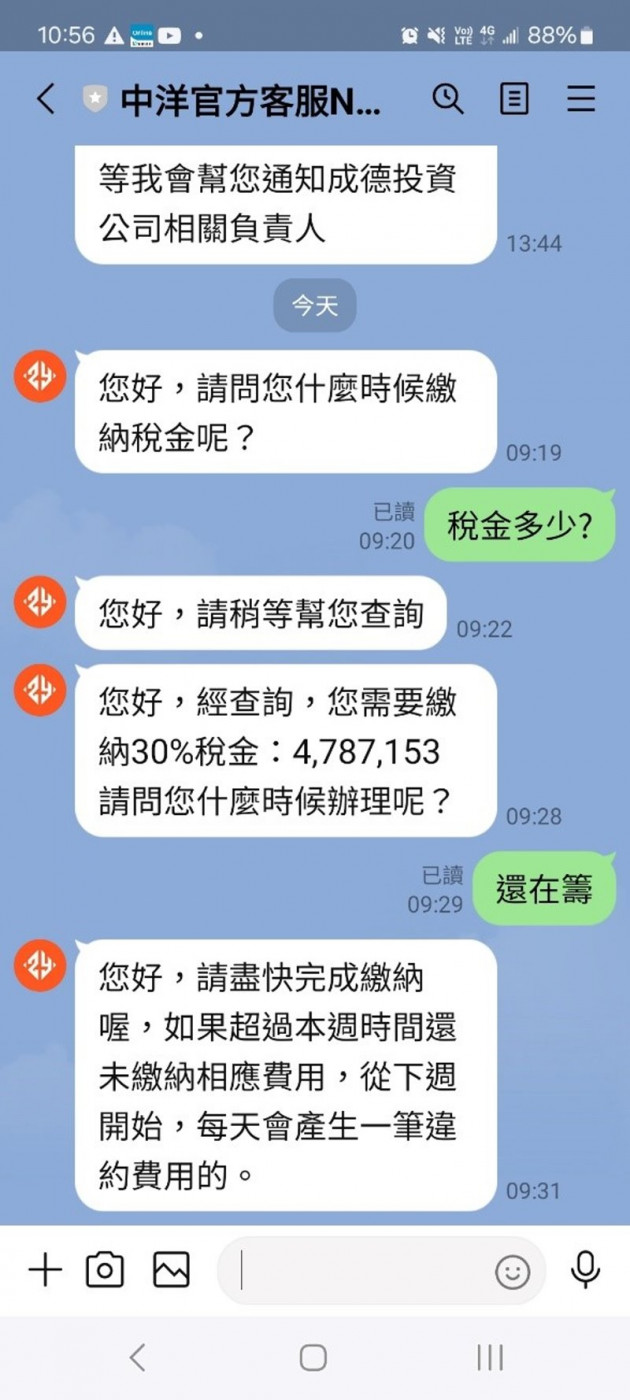Open the chat's hamburger menu

[x=581, y=99]
